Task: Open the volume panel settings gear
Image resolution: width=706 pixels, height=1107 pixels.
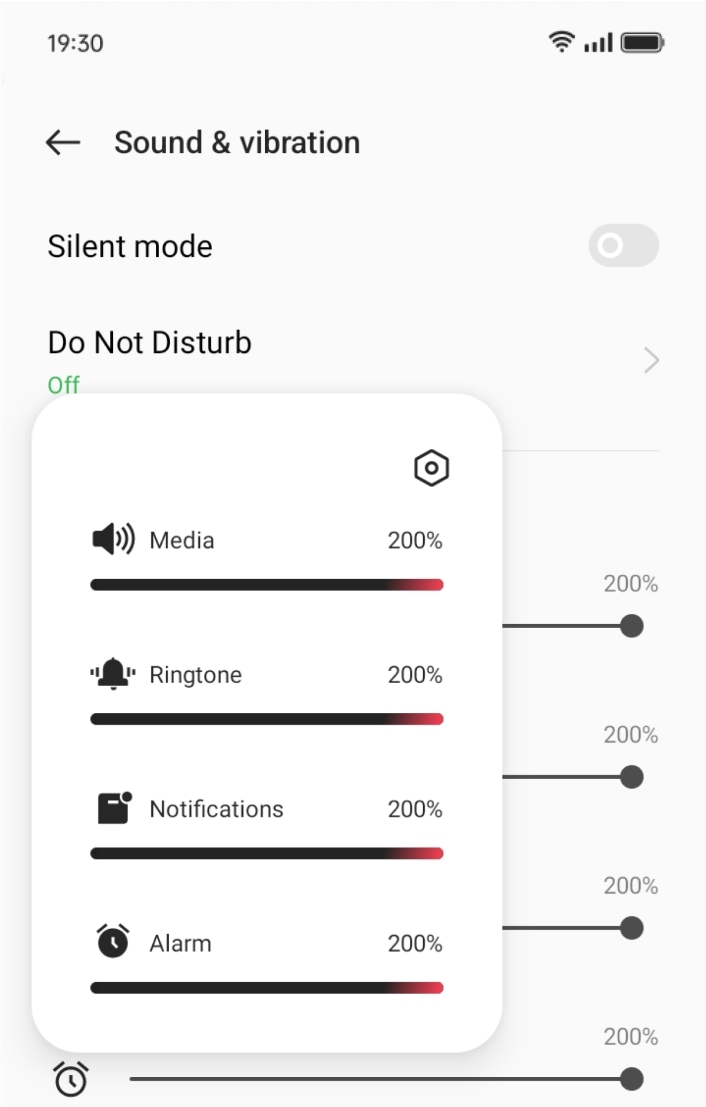Action: 431,468
